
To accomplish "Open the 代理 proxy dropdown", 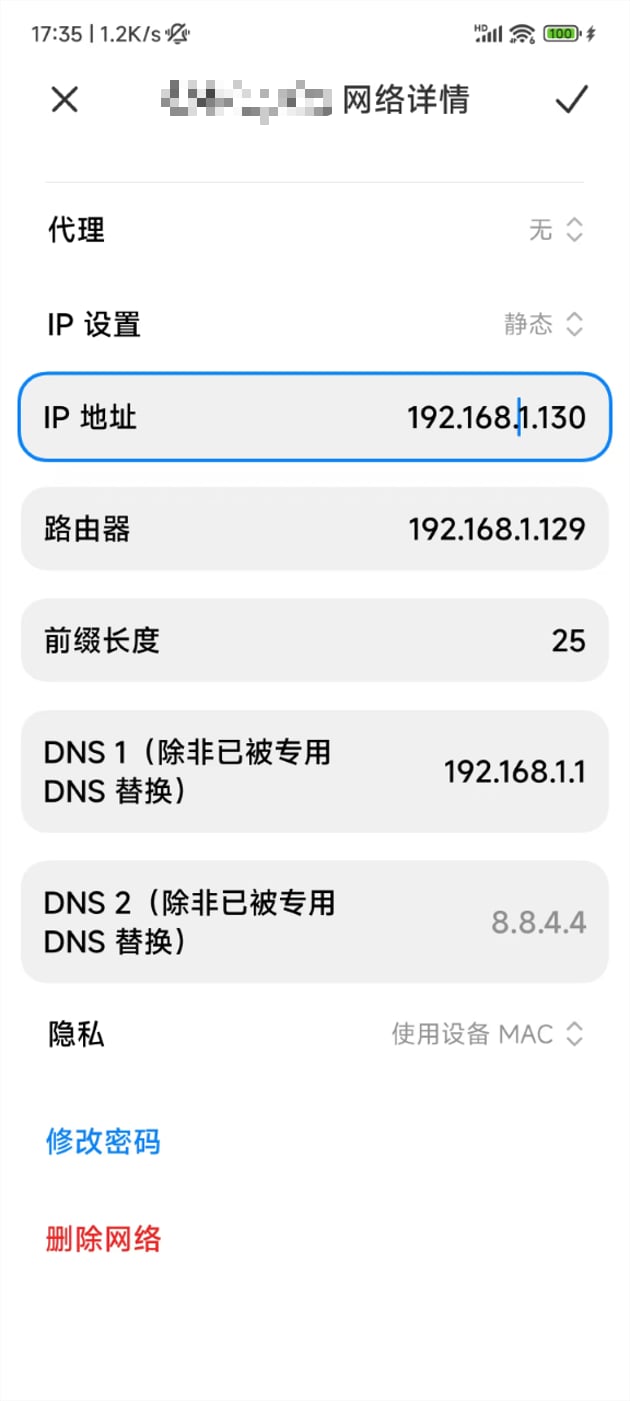I will (x=315, y=230).
